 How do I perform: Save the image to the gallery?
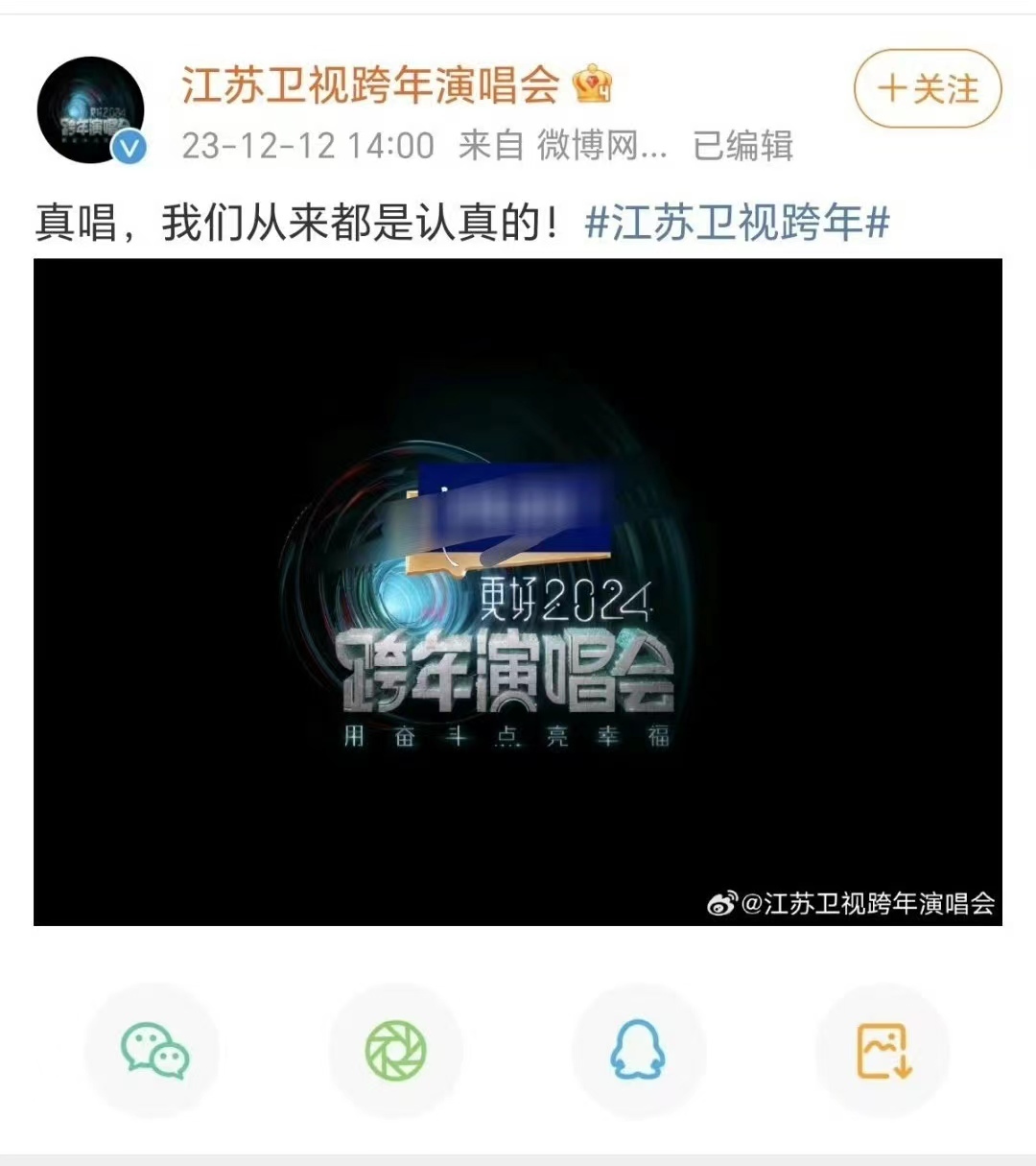click(x=883, y=1050)
